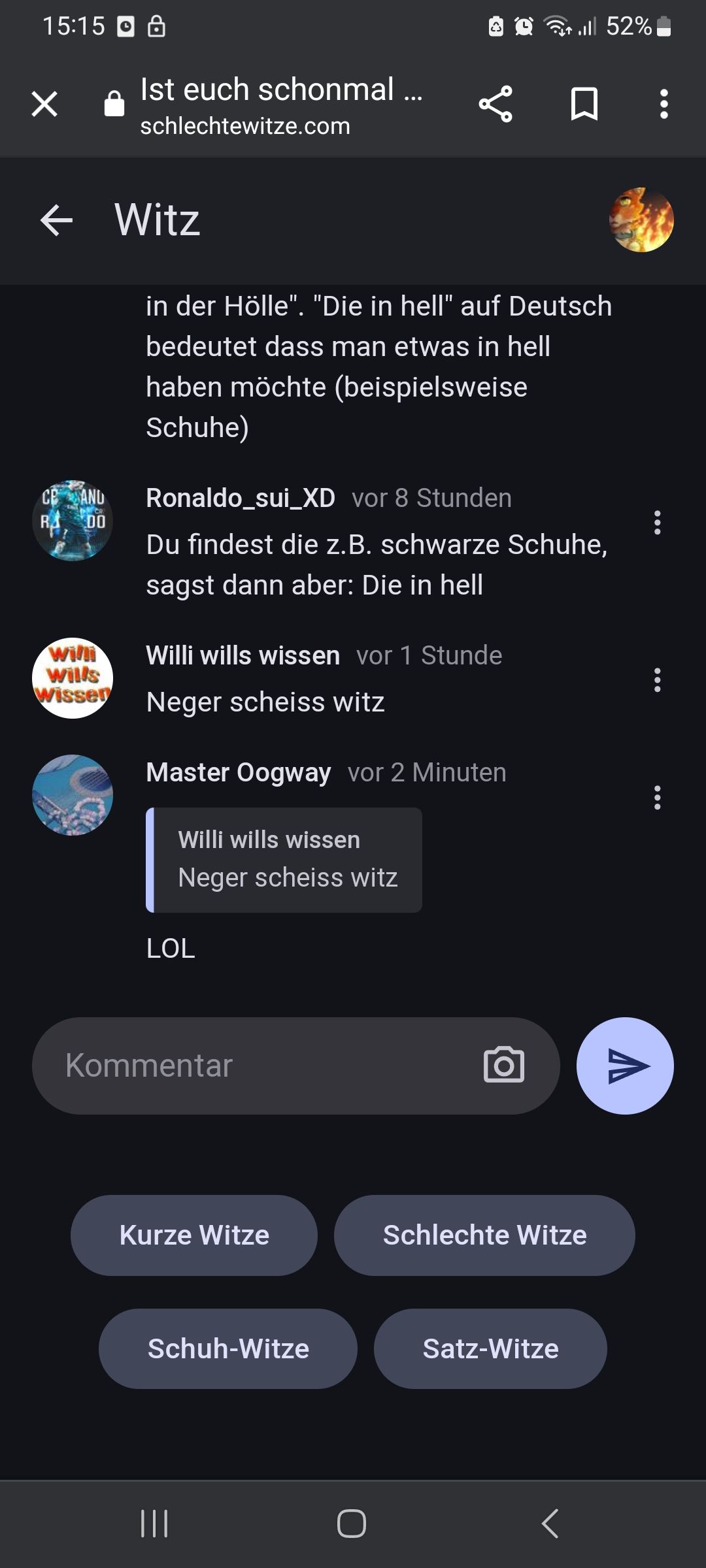Open your profile avatar
706x1568 pixels.
tap(641, 220)
